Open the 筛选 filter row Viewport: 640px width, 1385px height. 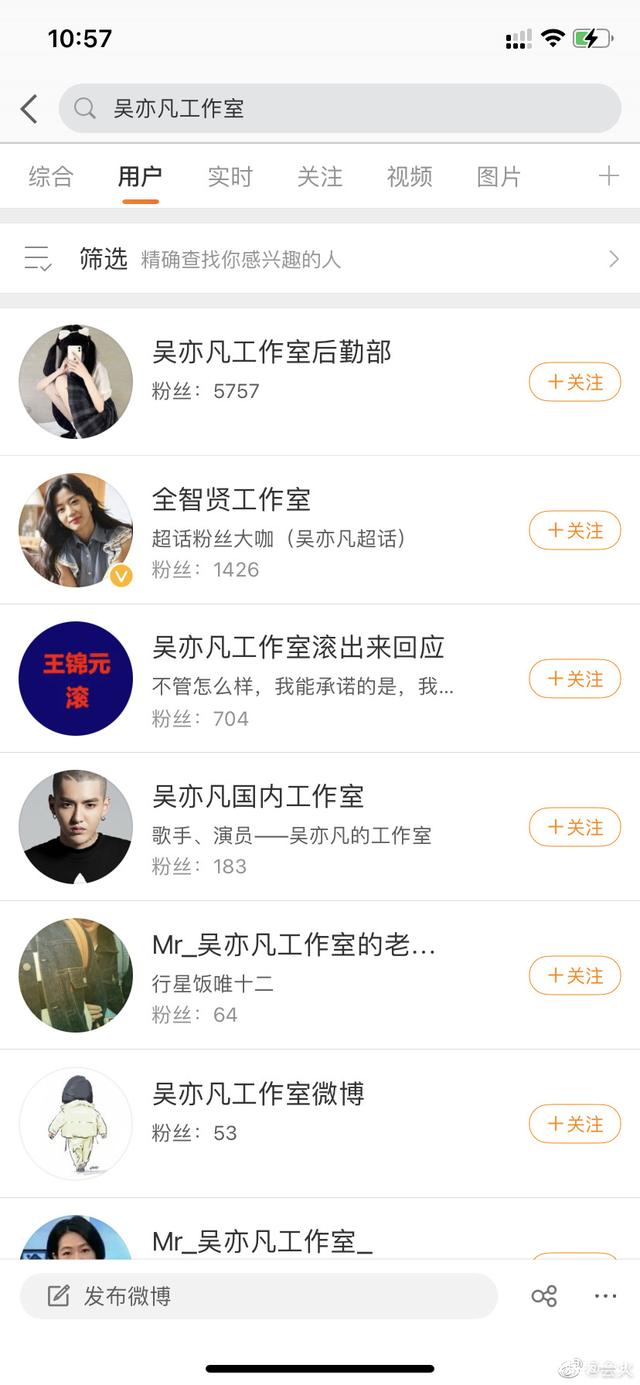[x=320, y=259]
